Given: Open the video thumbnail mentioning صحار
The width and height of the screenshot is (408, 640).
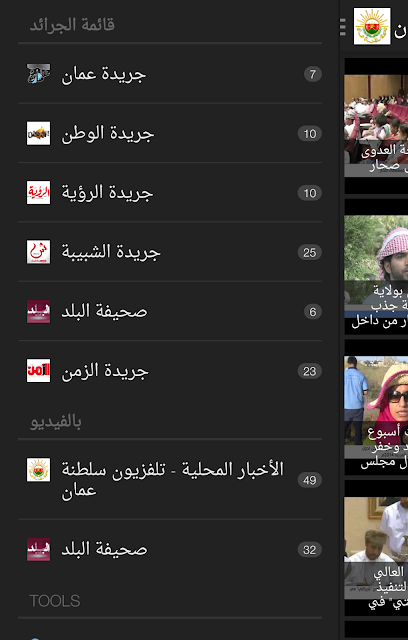Looking at the screenshot, I should pyautogui.click(x=376, y=125).
